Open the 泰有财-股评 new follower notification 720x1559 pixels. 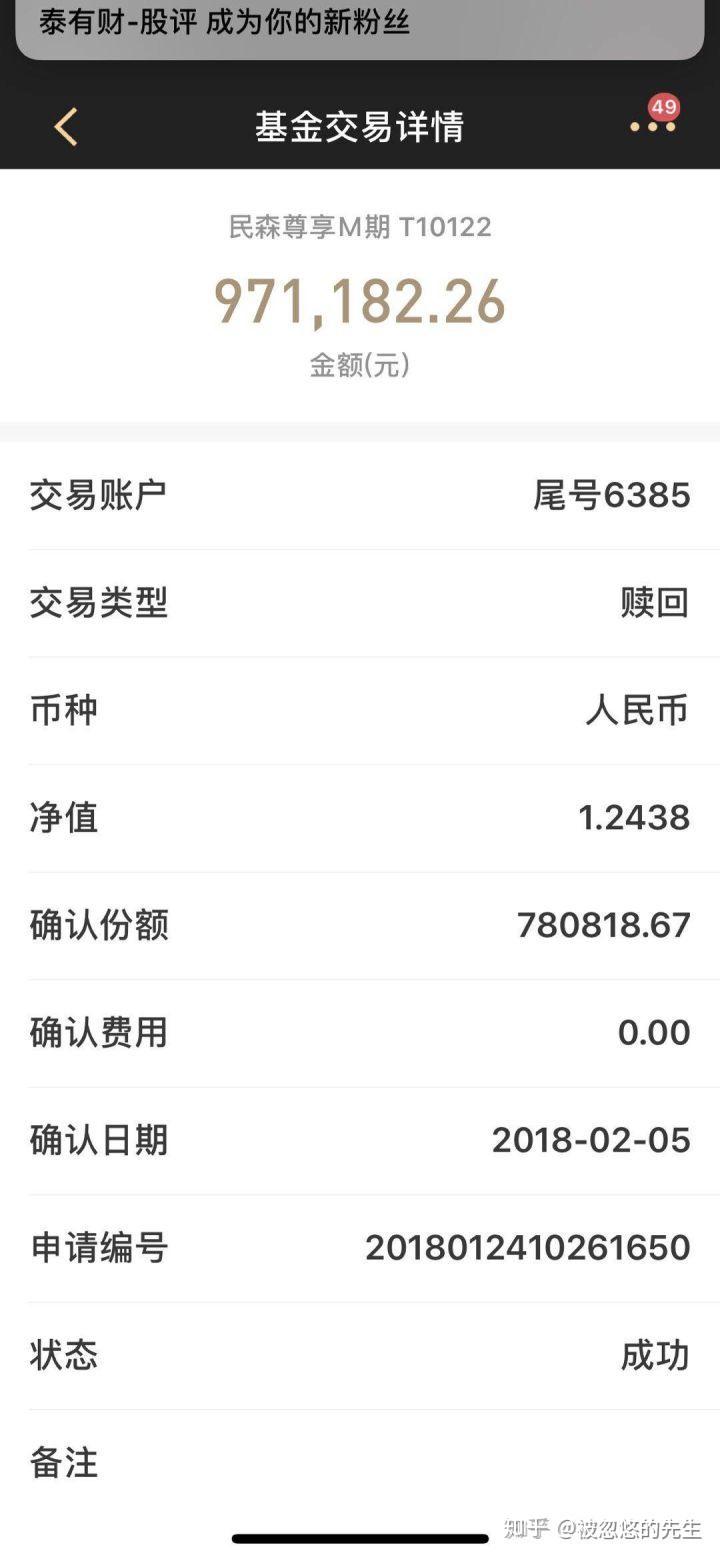pyautogui.click(x=360, y=26)
